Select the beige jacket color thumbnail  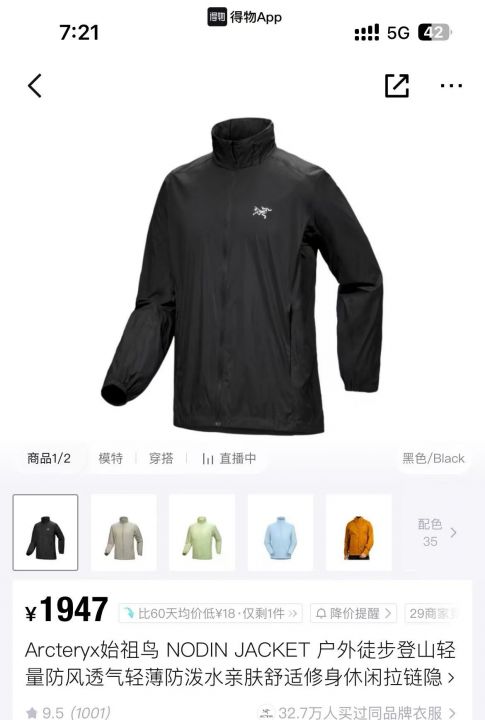pyautogui.click(x=124, y=533)
